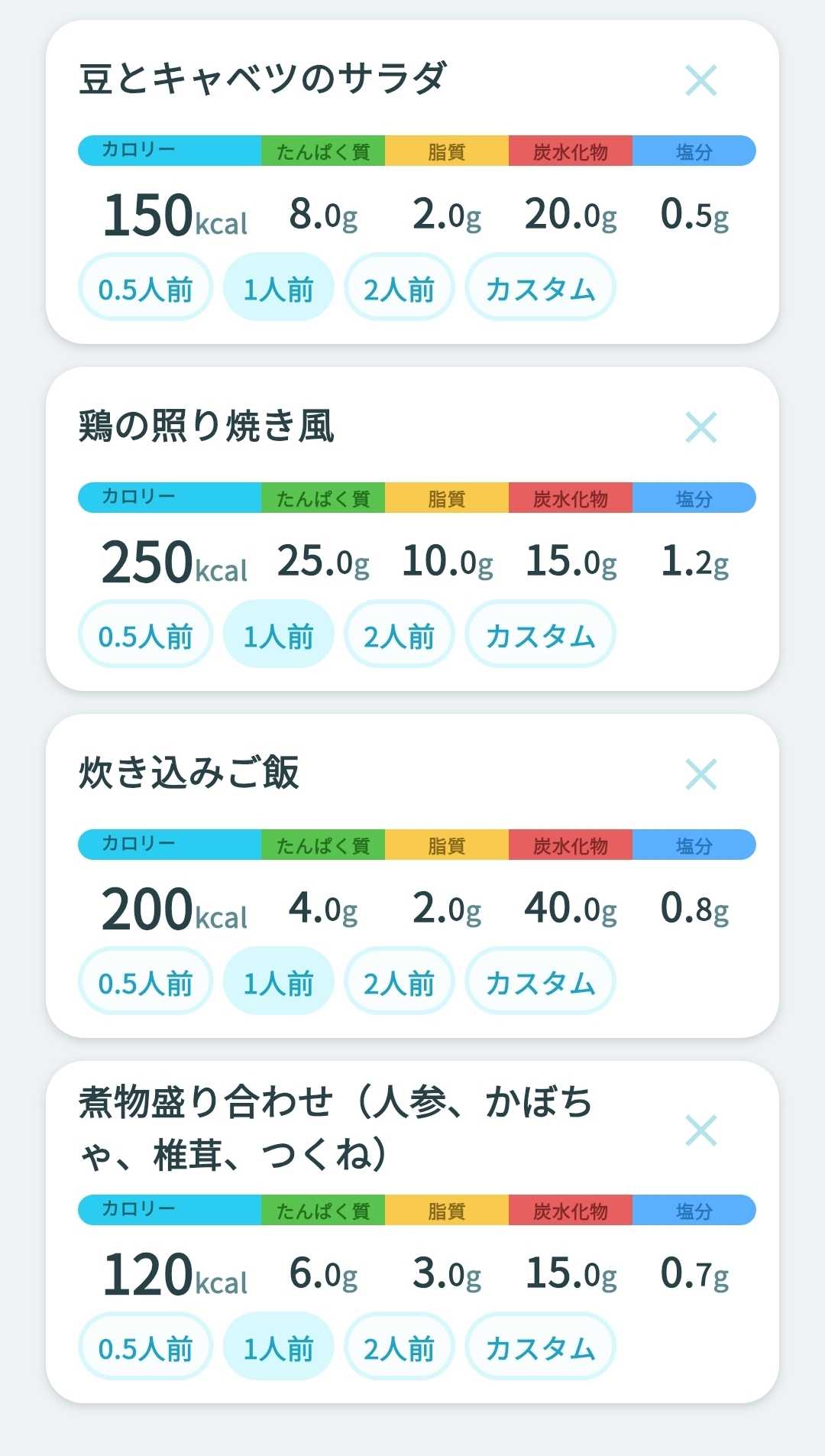
Task: Tap カスタム on 煮物盛り合わせ card
Action: click(x=540, y=1347)
